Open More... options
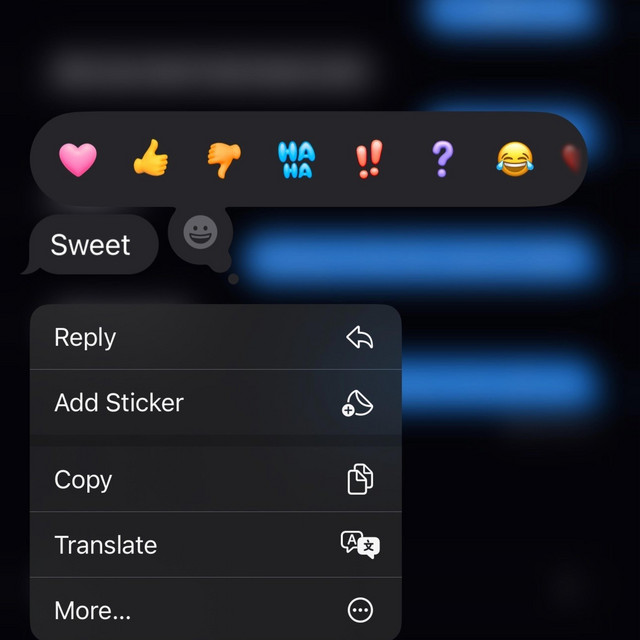This screenshot has height=640, width=640. coord(215,610)
